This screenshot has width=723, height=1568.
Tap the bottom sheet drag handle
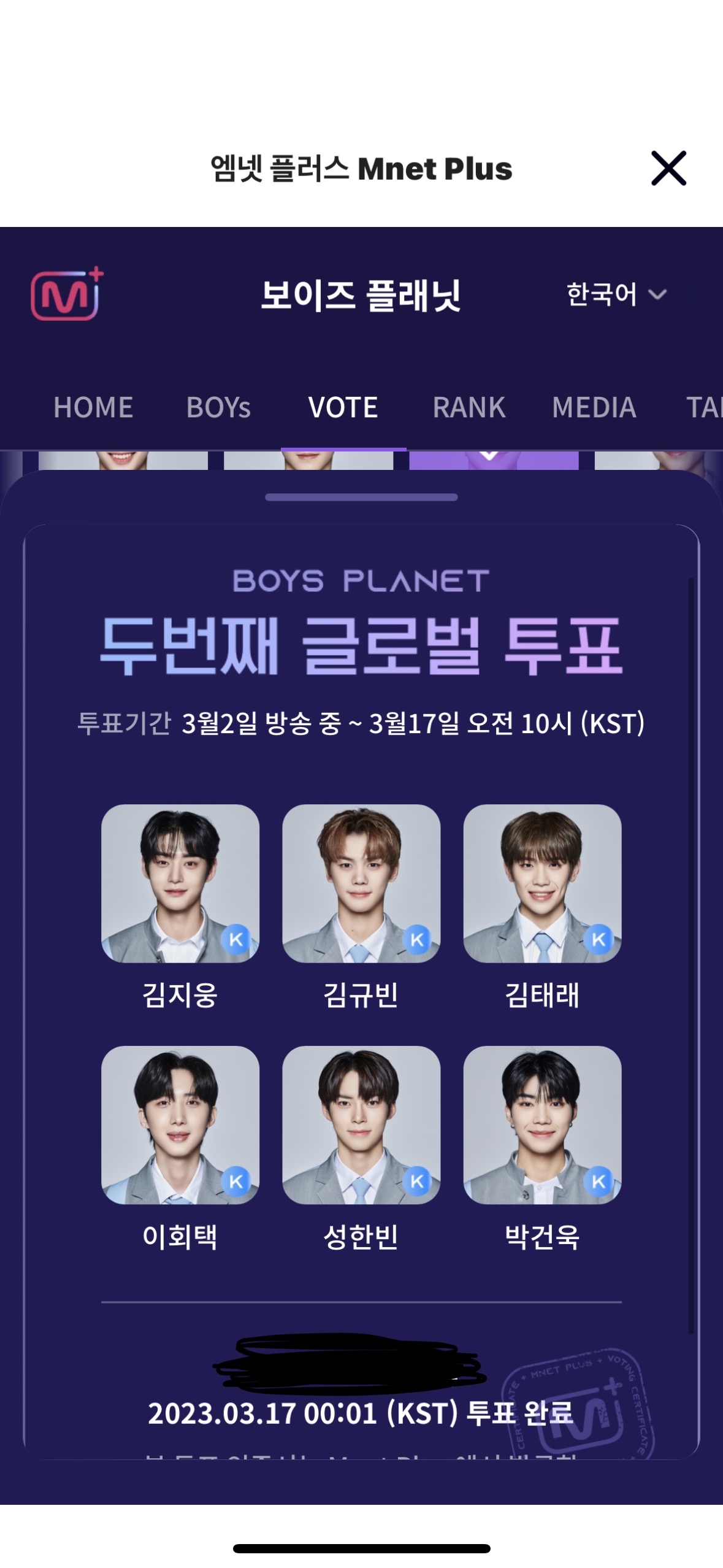point(361,498)
